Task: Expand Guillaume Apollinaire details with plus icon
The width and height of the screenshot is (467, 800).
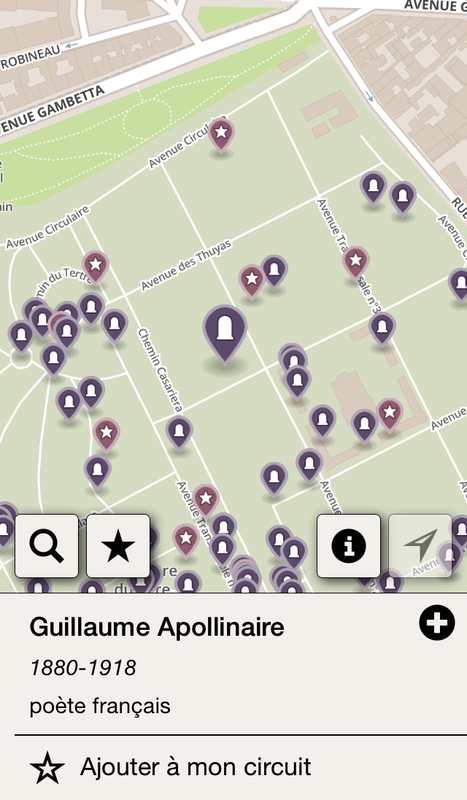Action: coord(437,622)
